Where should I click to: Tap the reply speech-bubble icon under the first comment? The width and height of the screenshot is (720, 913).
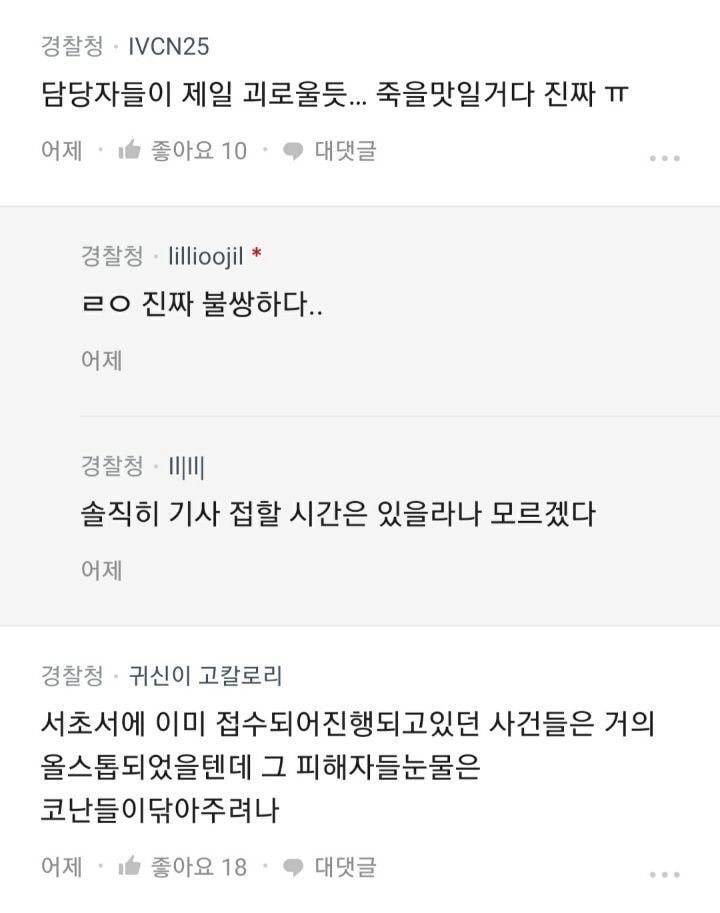(292, 151)
